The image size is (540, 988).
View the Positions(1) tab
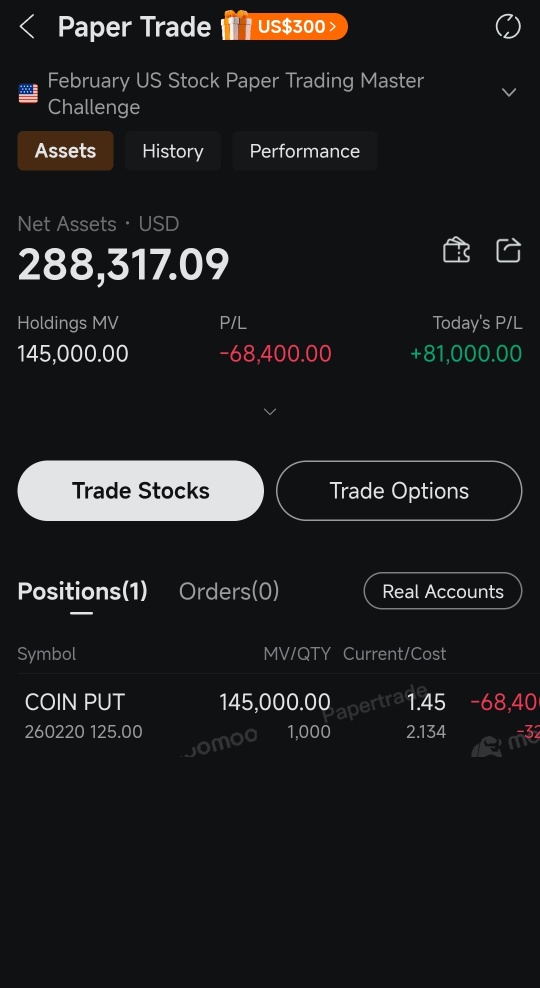pyautogui.click(x=83, y=592)
